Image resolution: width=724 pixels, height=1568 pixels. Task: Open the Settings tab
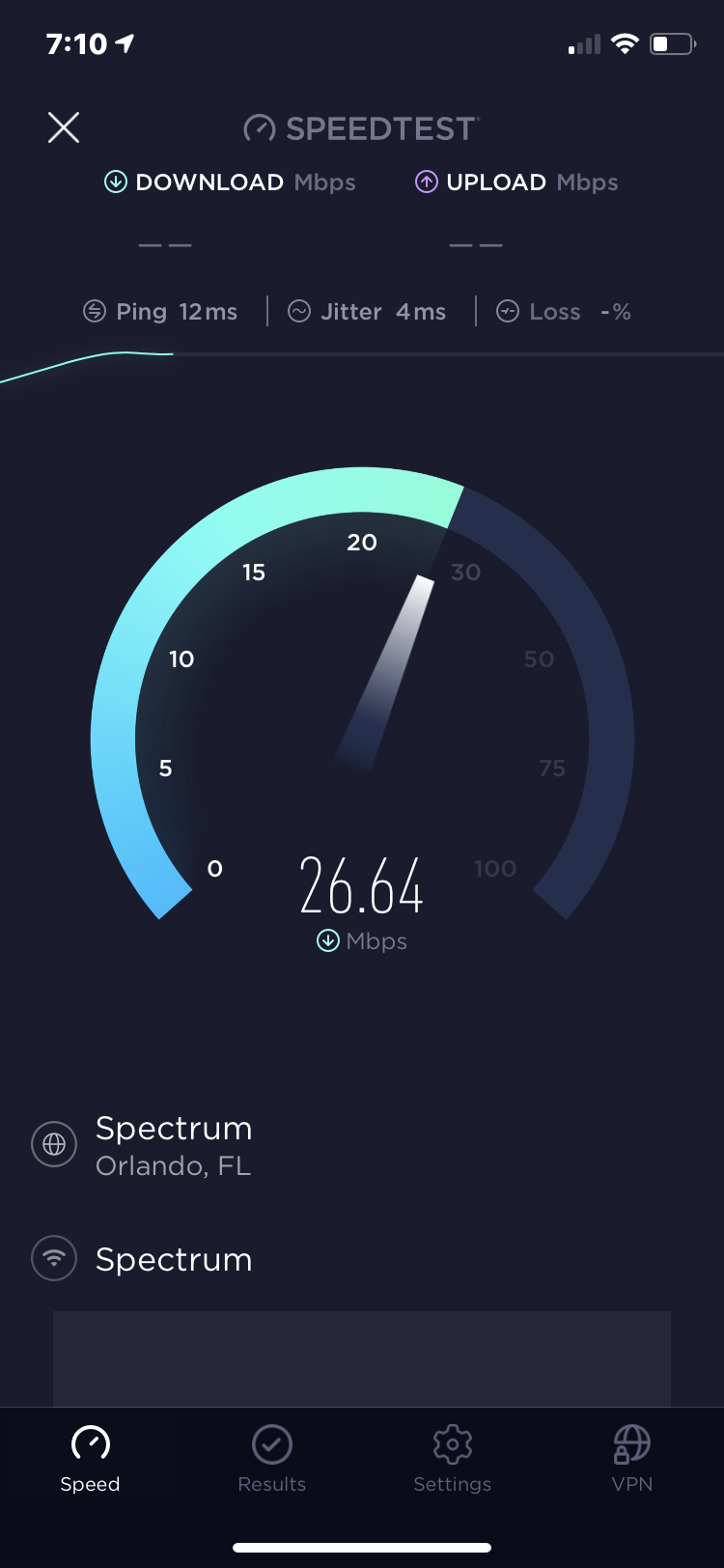(x=452, y=1458)
